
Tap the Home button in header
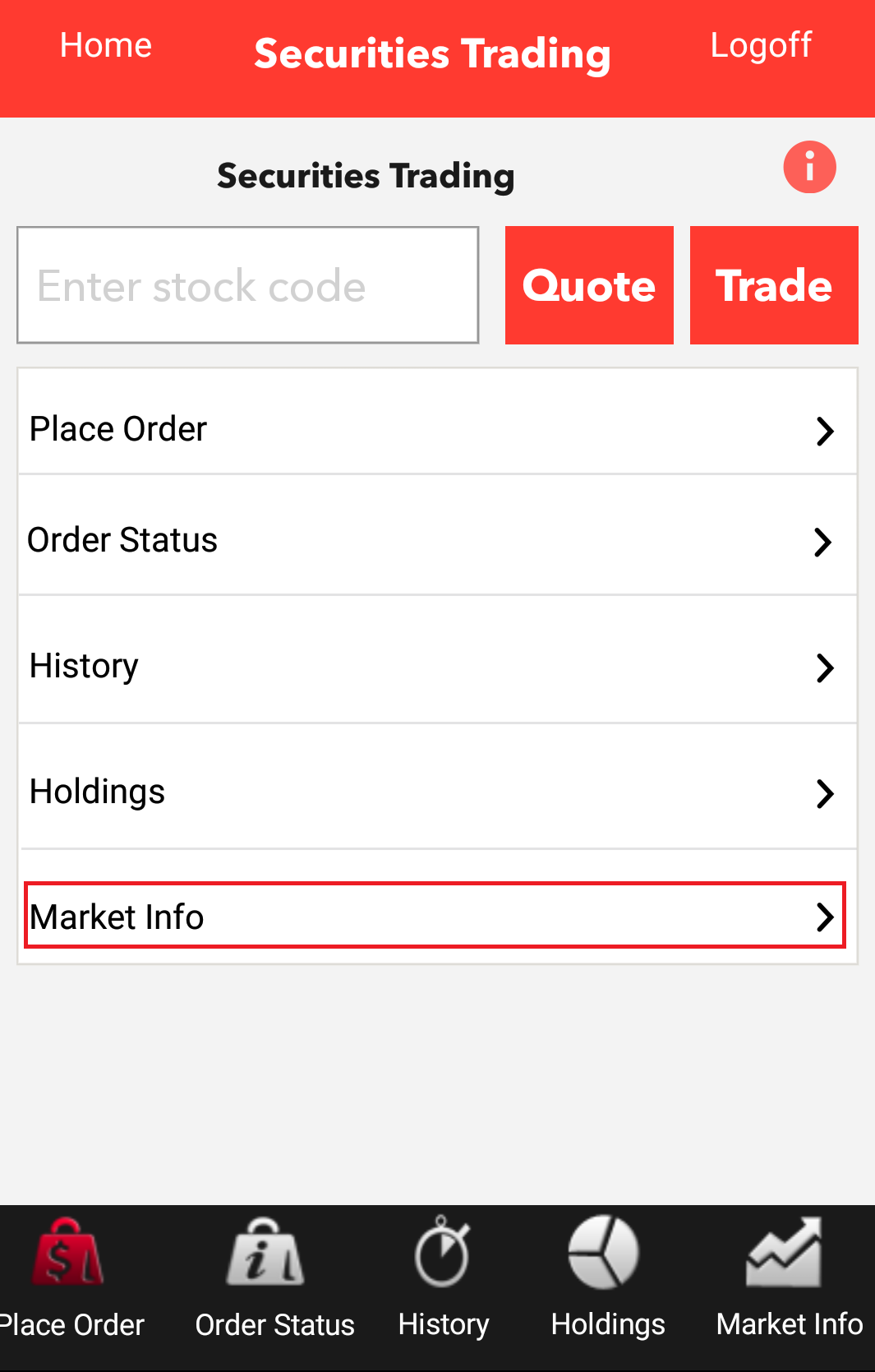tap(106, 46)
